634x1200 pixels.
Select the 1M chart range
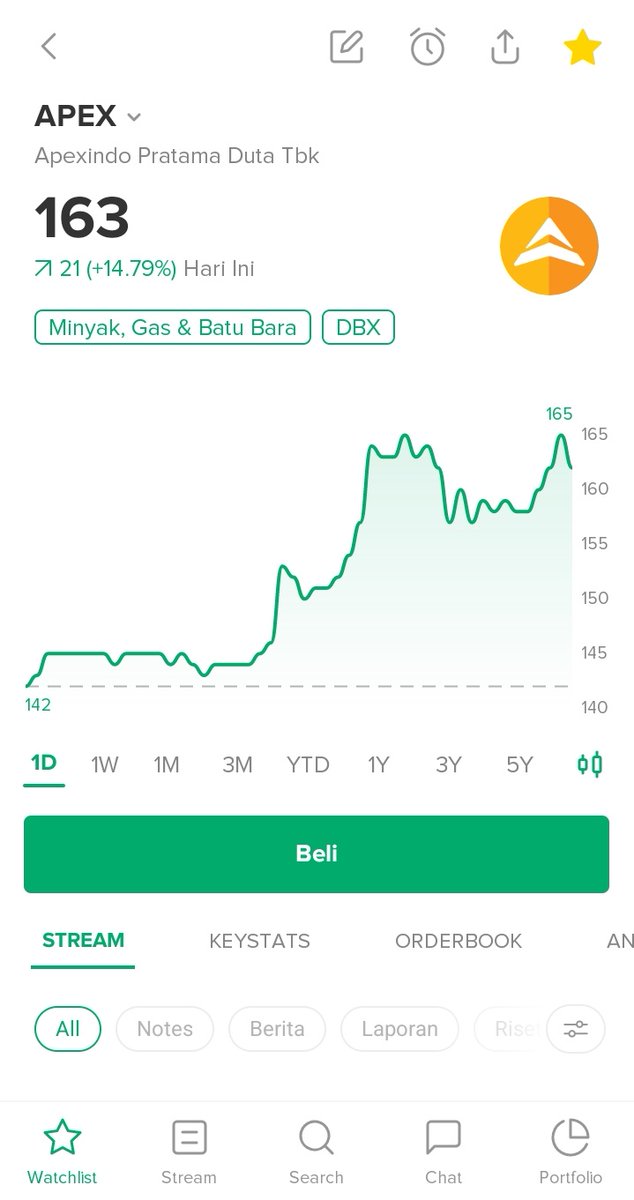coord(166,765)
